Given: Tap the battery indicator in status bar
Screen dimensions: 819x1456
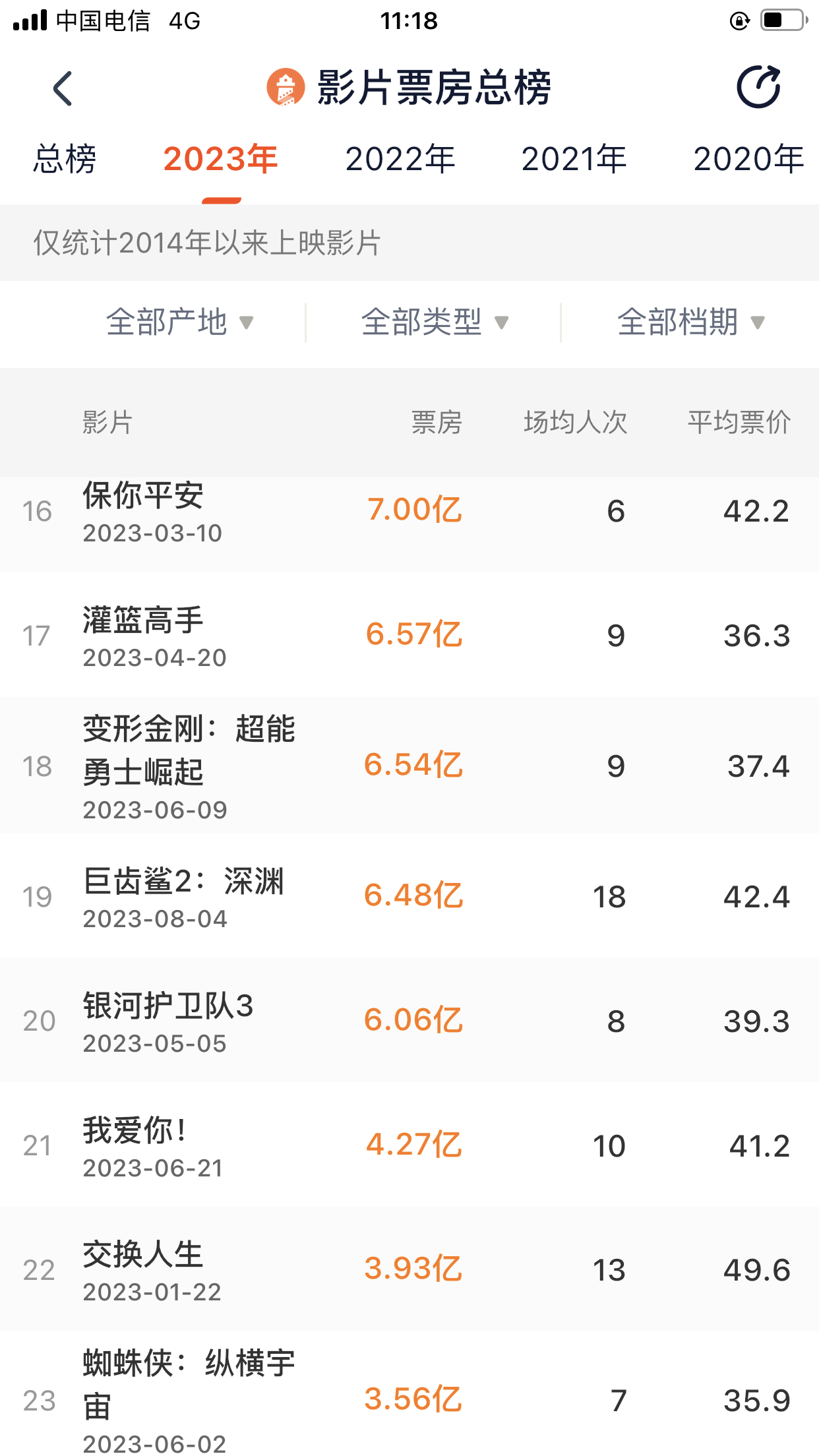Looking at the screenshot, I should (781, 20).
